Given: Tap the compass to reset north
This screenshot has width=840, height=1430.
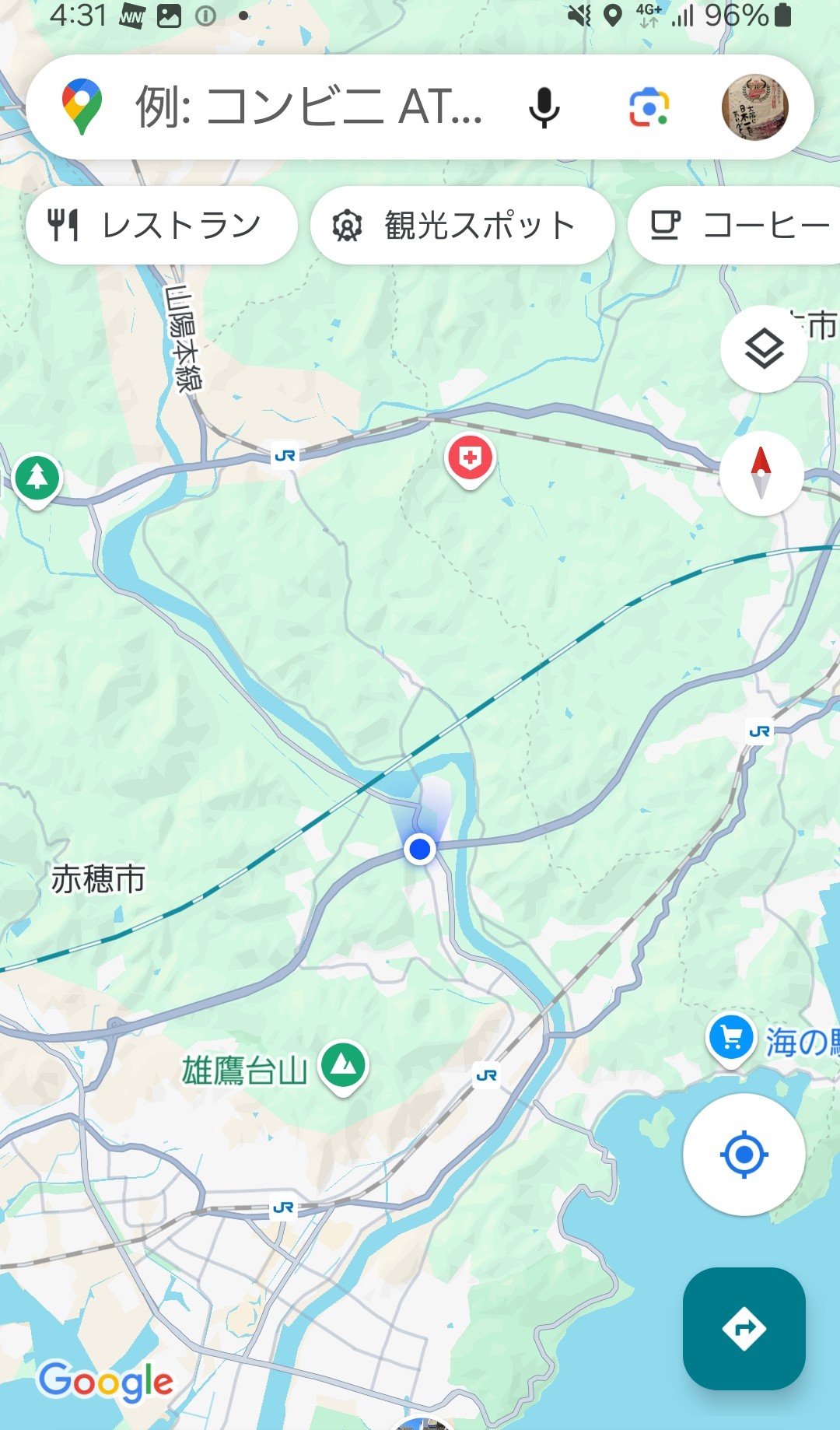Looking at the screenshot, I should 761,473.
